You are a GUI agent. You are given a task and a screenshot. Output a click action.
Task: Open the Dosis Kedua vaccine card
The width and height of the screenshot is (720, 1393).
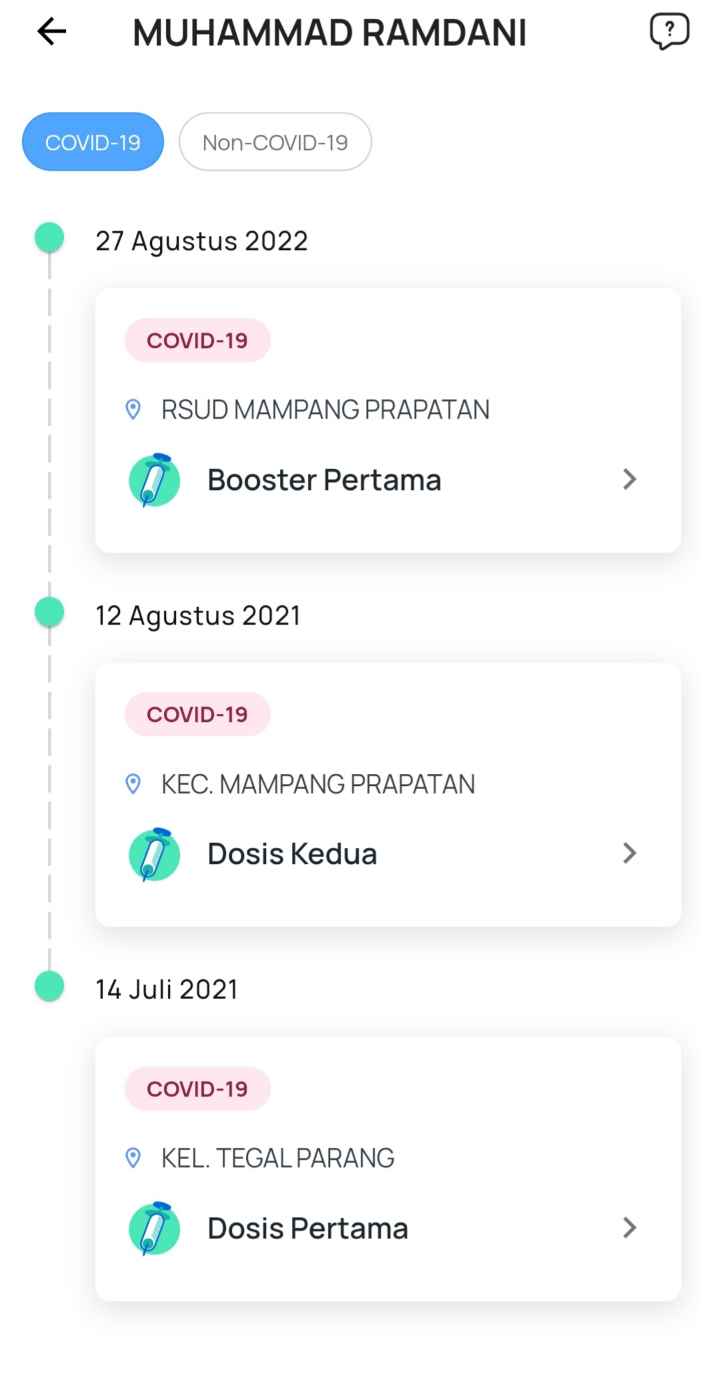click(388, 794)
